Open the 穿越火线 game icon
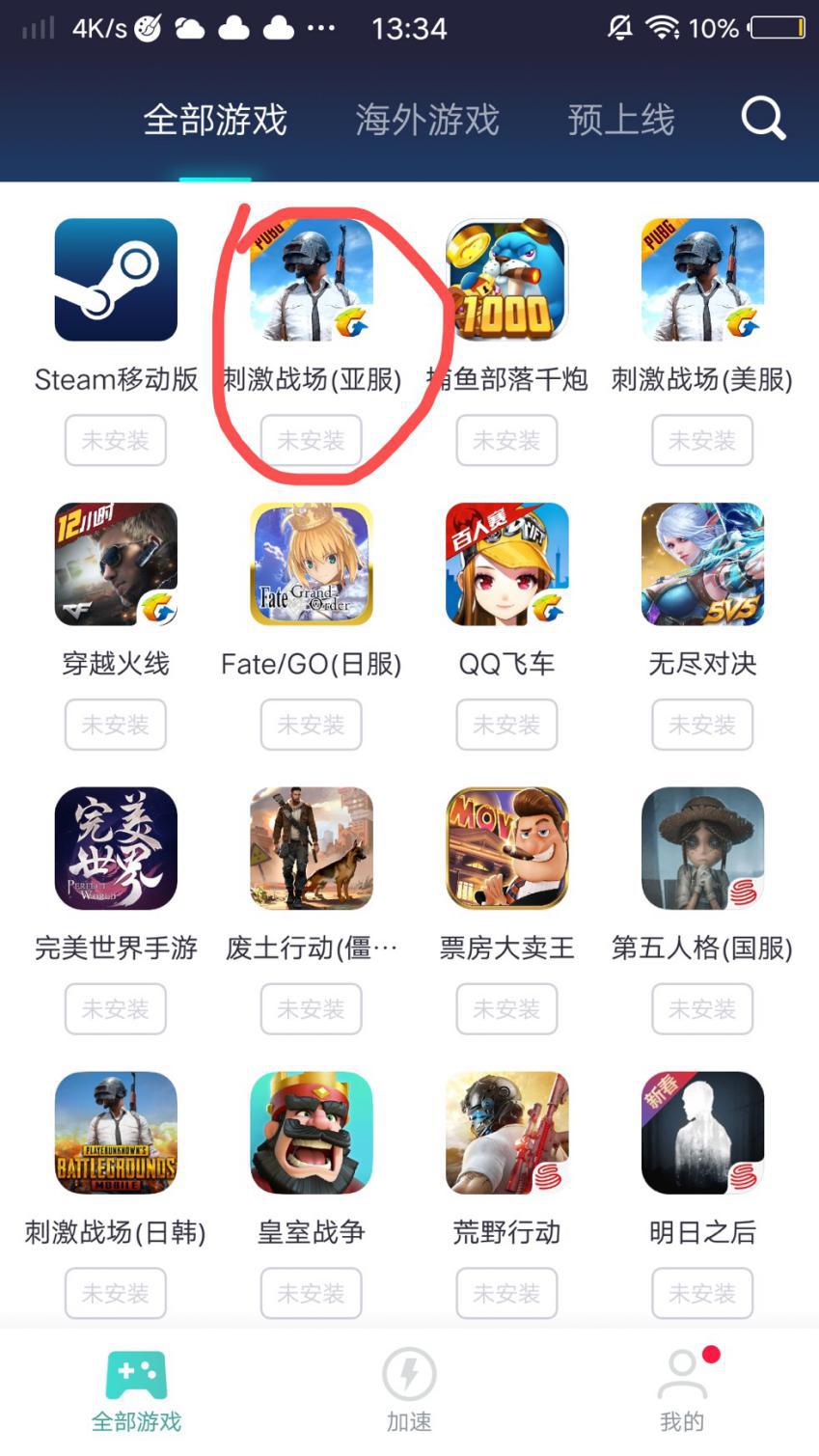Viewport: 819px width, 1456px height. (x=115, y=564)
